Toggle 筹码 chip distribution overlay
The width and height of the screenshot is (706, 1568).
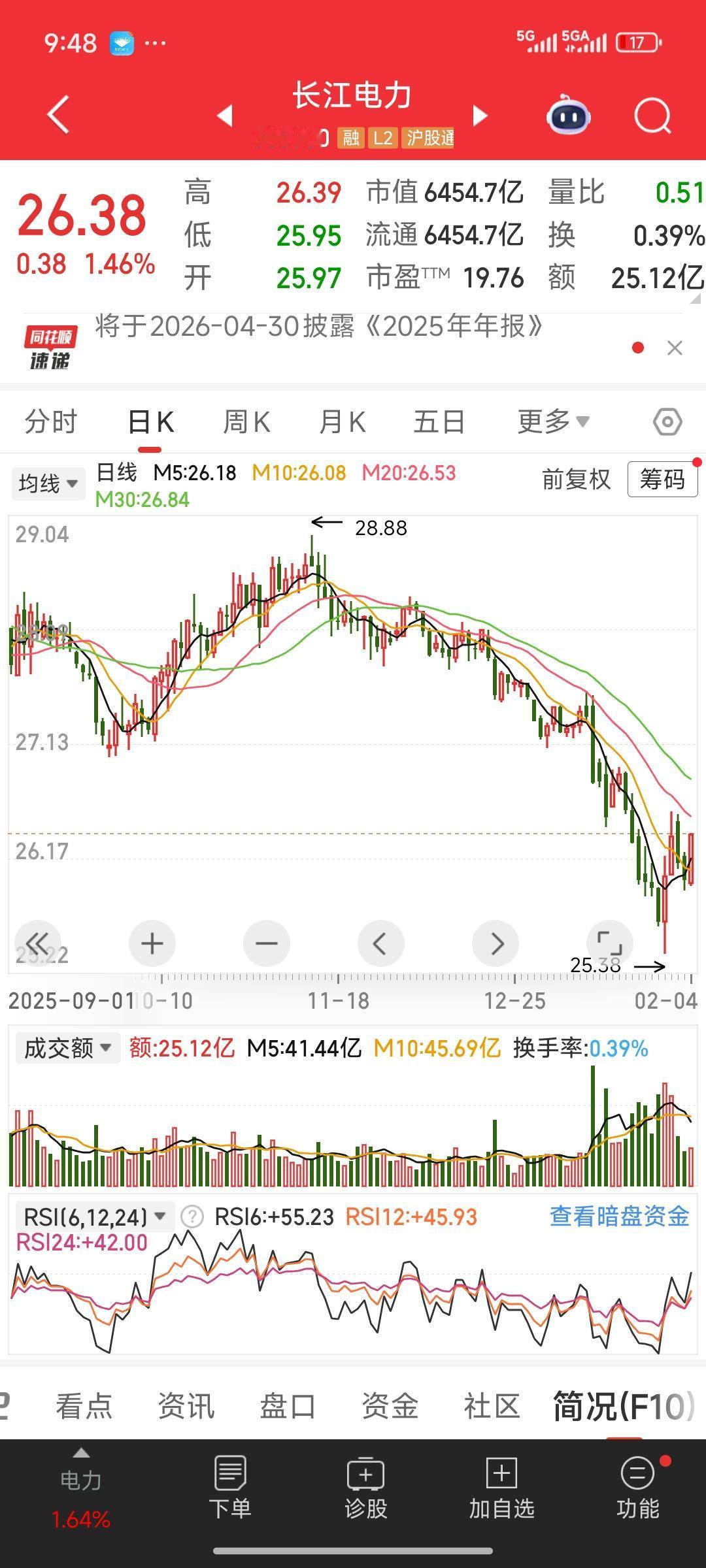(662, 480)
